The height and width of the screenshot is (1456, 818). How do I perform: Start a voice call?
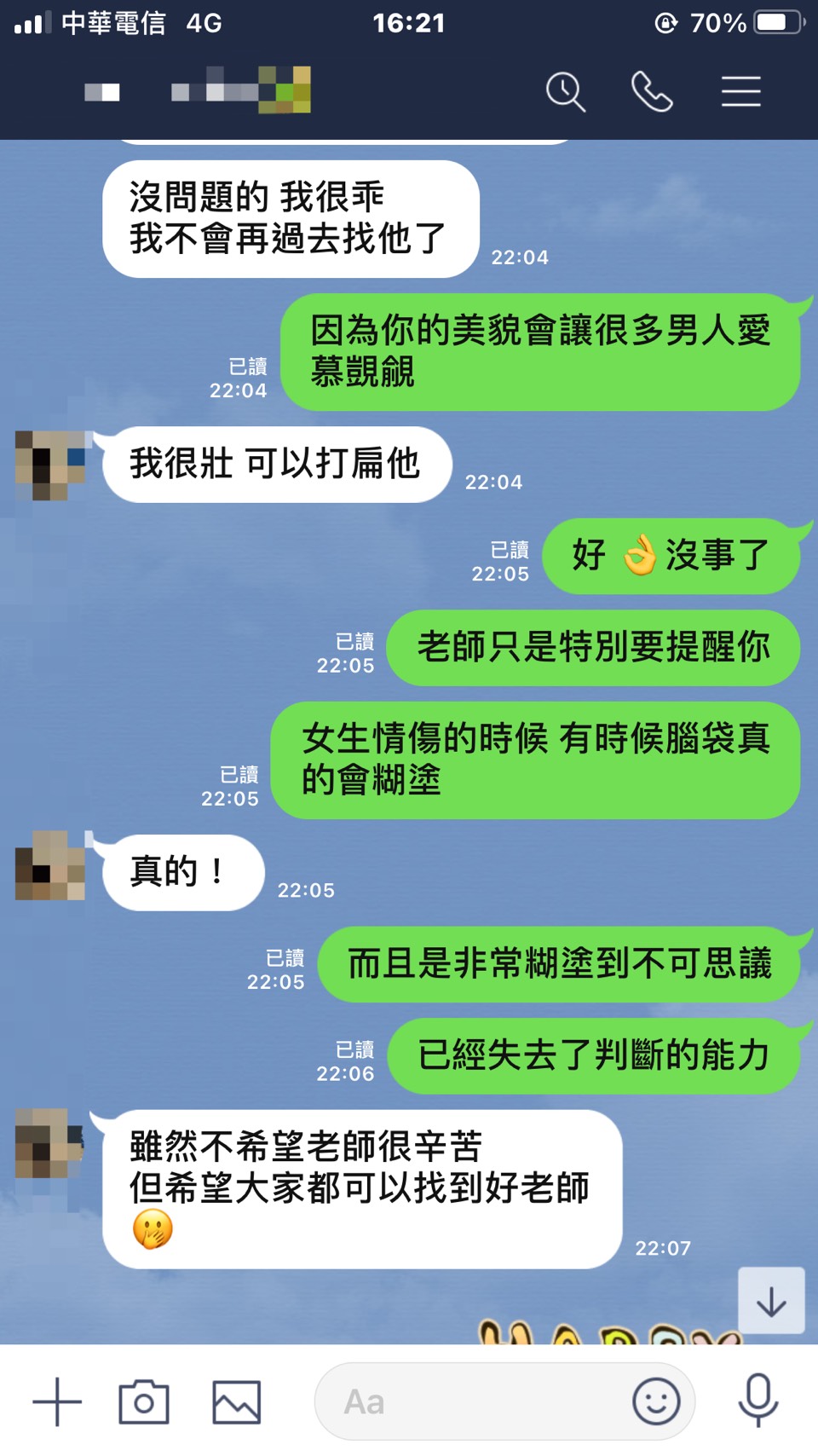(x=652, y=91)
